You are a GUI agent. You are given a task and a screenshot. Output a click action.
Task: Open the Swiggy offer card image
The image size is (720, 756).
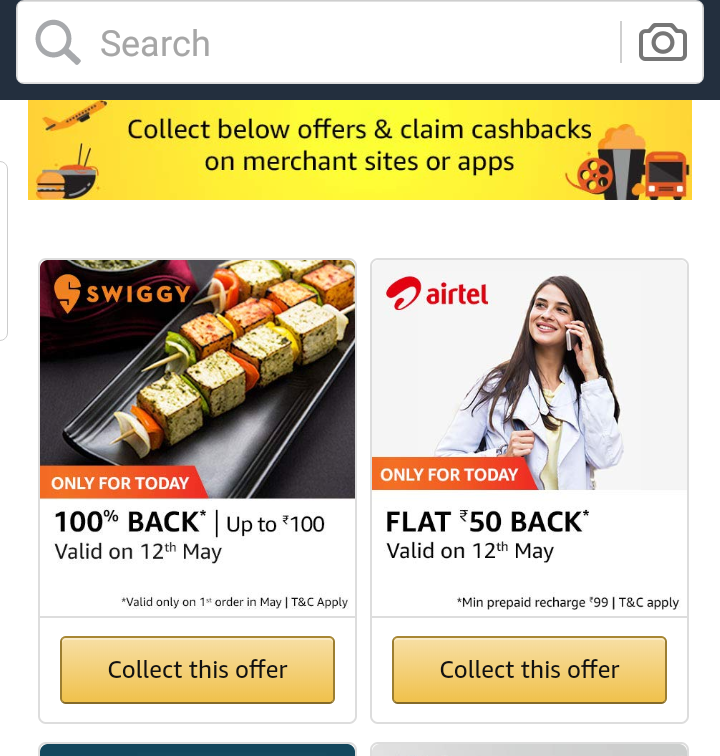coord(197,378)
